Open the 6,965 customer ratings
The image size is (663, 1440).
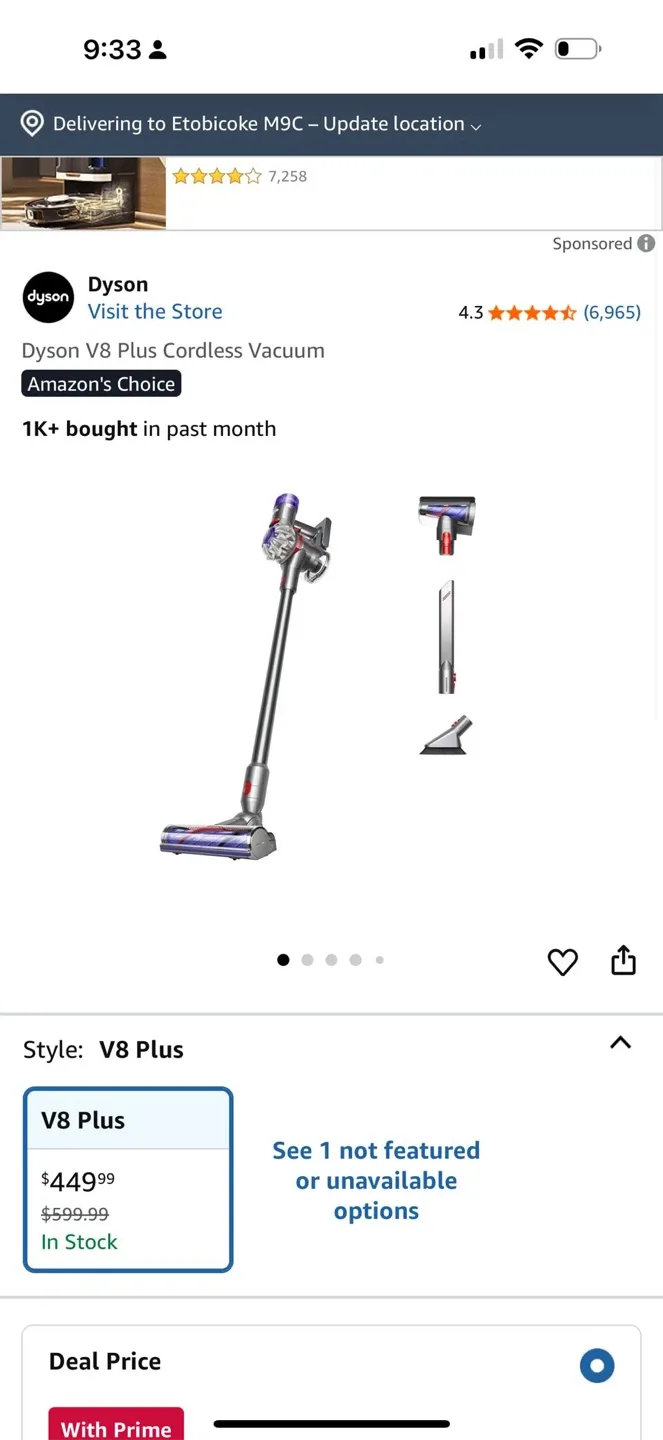(x=612, y=312)
